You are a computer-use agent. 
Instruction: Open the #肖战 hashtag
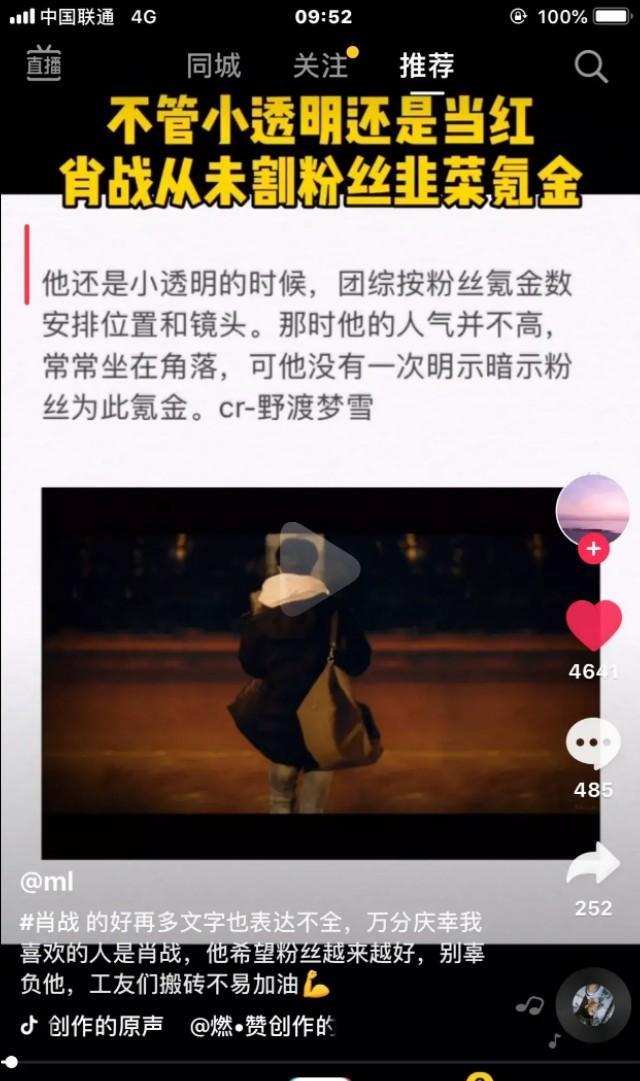(x=50, y=921)
